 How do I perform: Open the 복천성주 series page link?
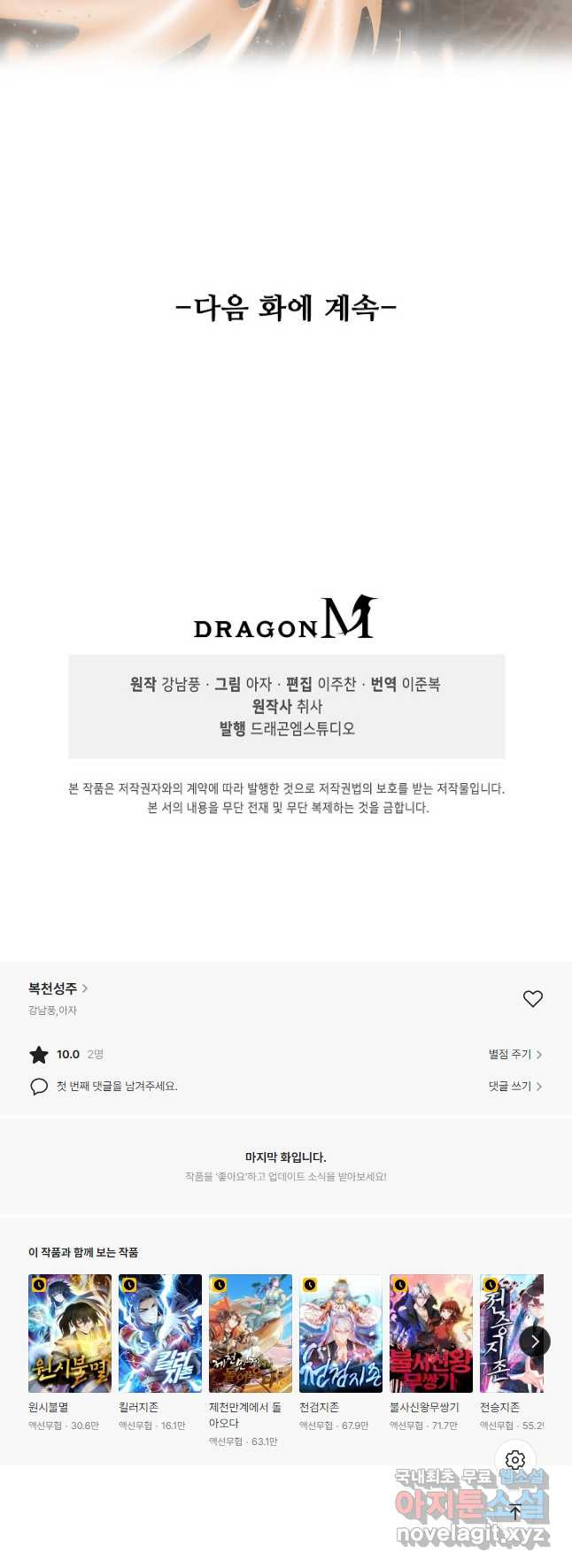coord(58,988)
